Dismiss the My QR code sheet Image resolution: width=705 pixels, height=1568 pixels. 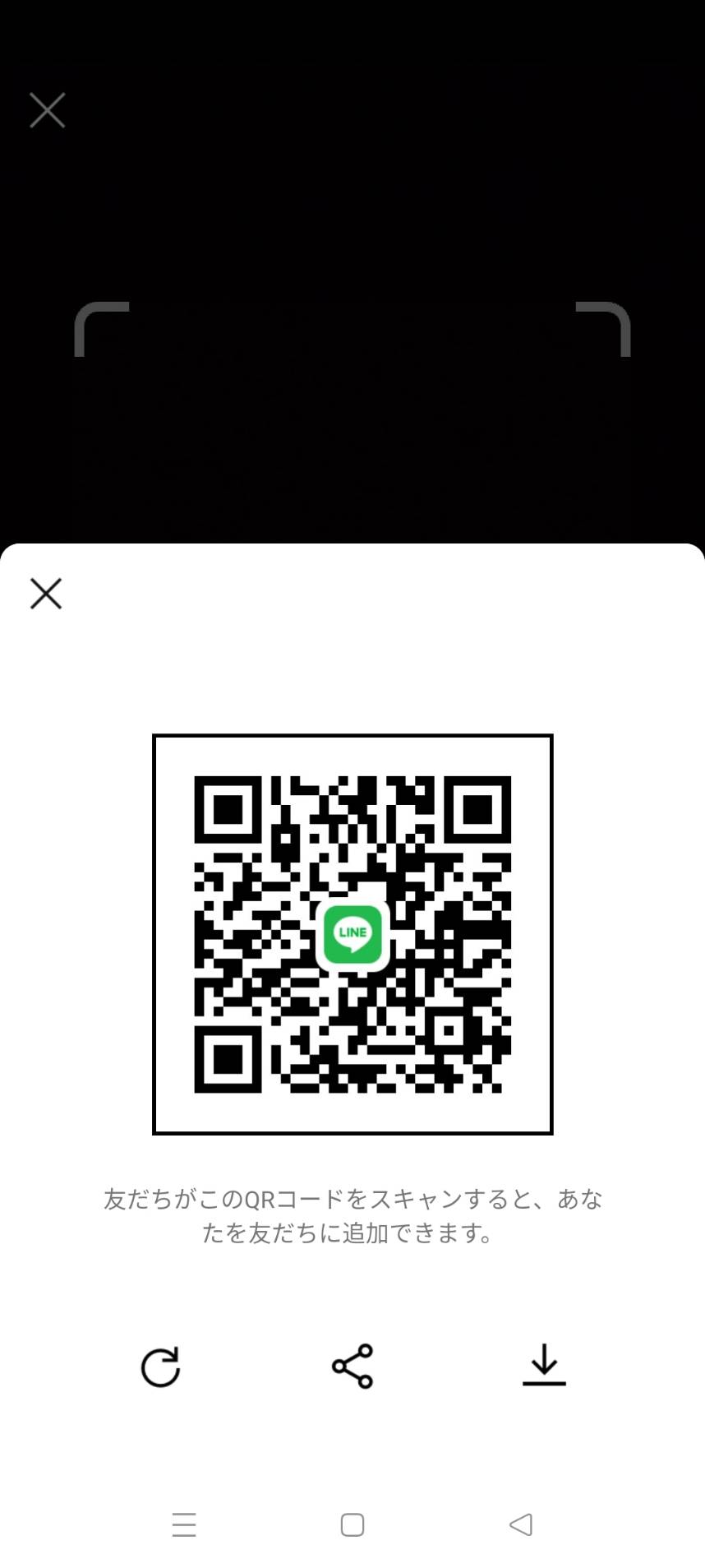tap(46, 593)
